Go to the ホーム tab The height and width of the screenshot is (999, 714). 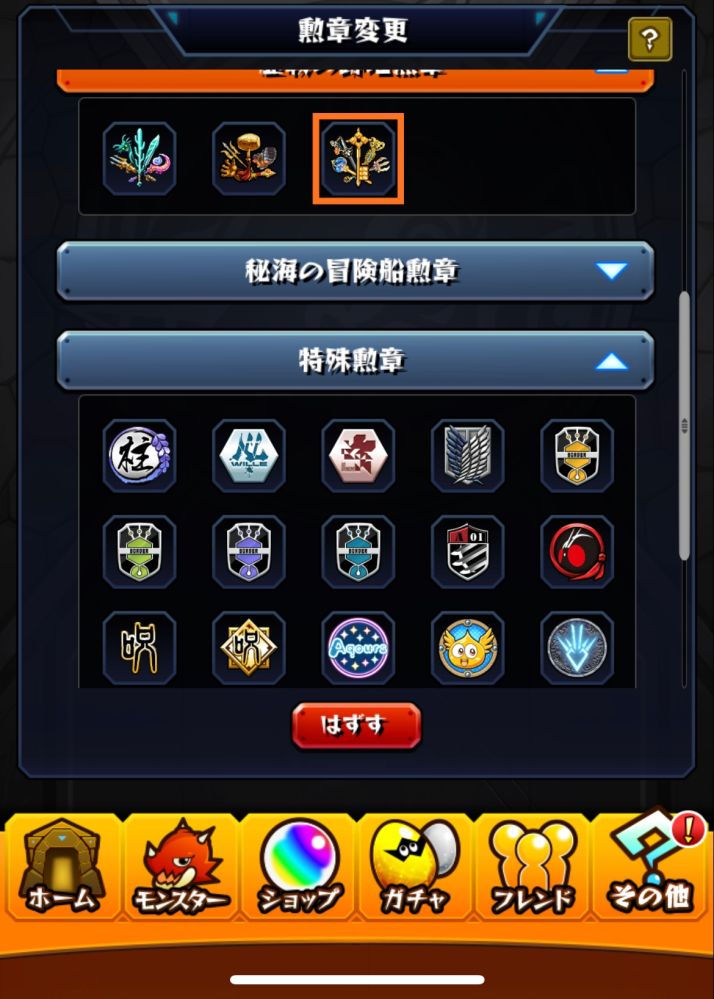[x=62, y=867]
